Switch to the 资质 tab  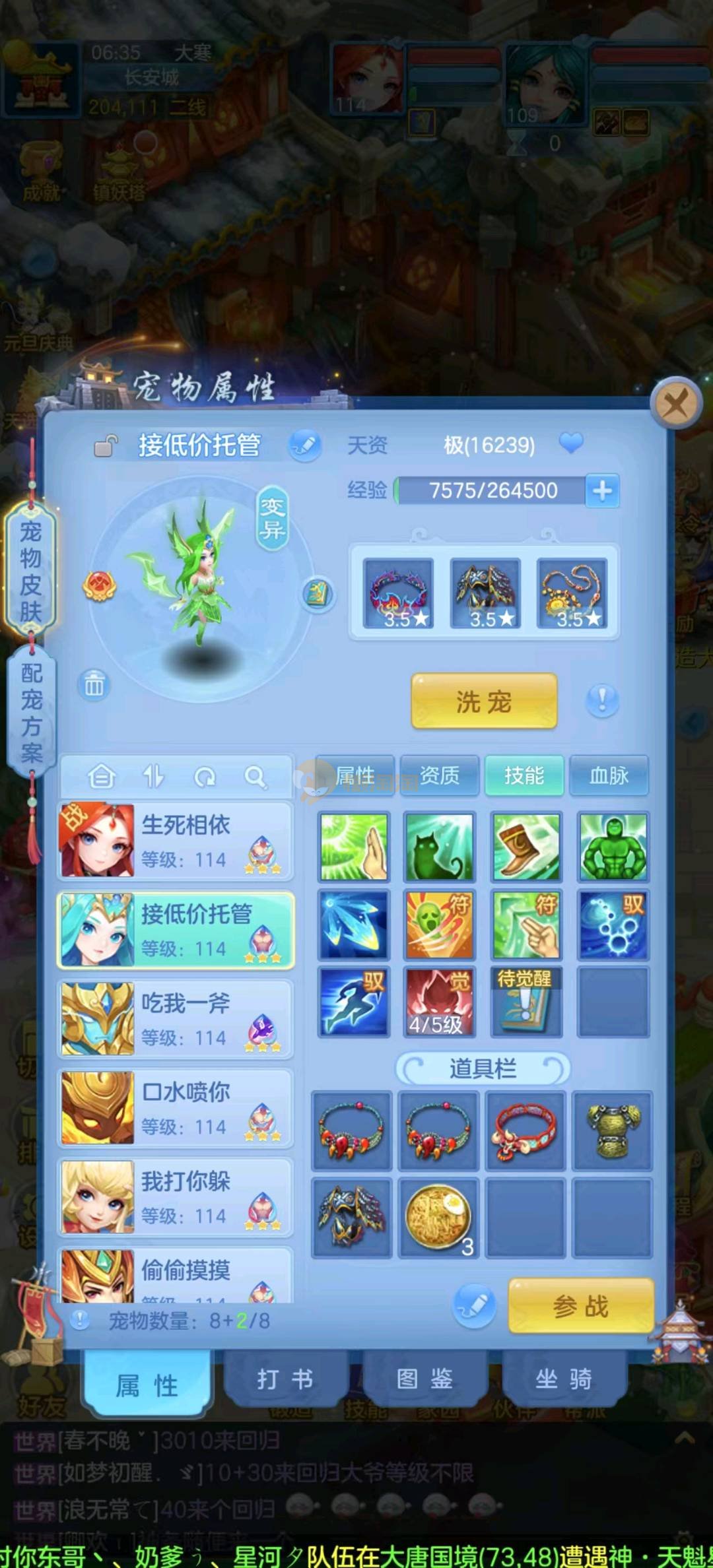coord(440,775)
